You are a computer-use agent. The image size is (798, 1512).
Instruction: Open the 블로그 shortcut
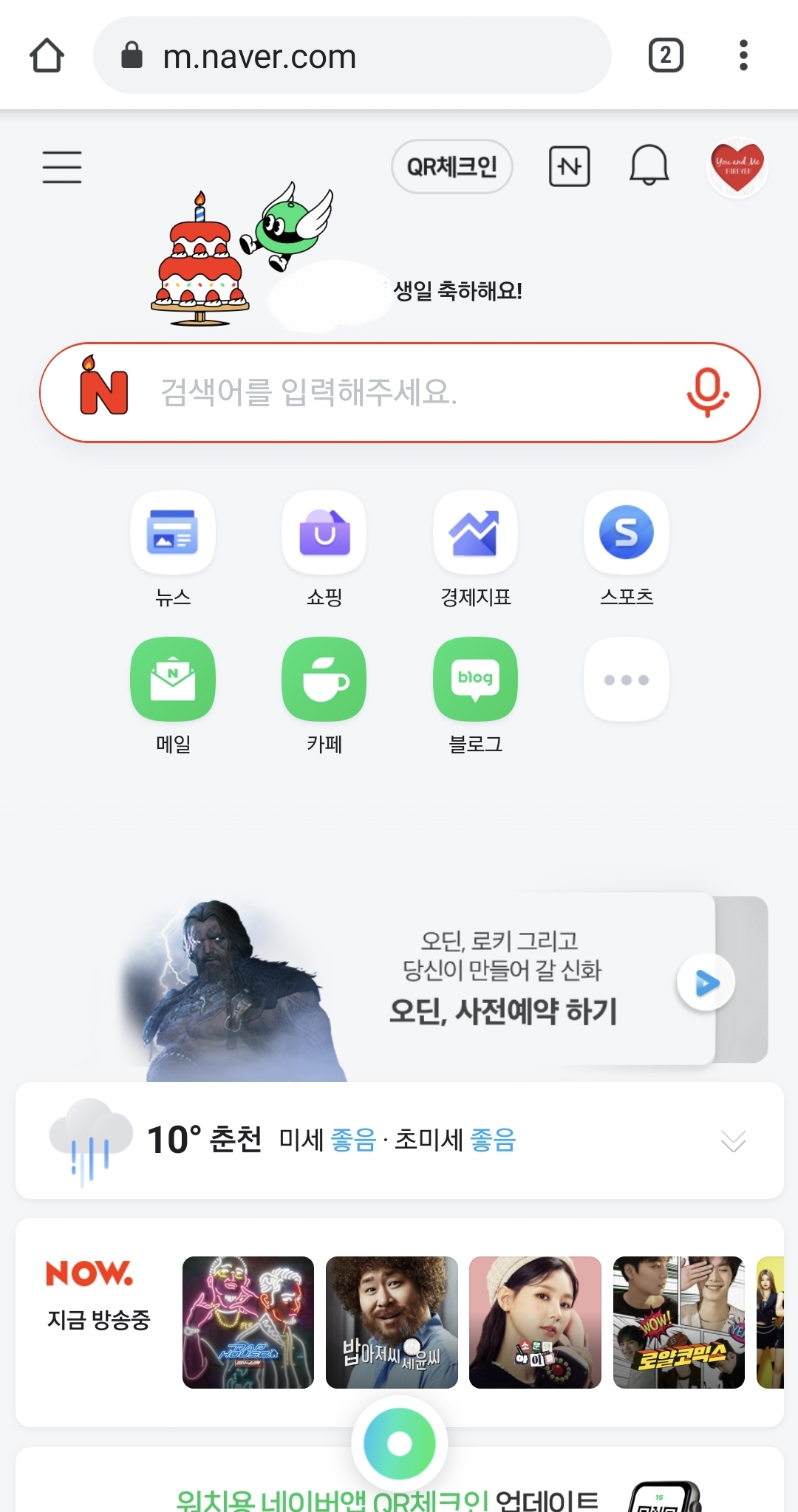475,680
